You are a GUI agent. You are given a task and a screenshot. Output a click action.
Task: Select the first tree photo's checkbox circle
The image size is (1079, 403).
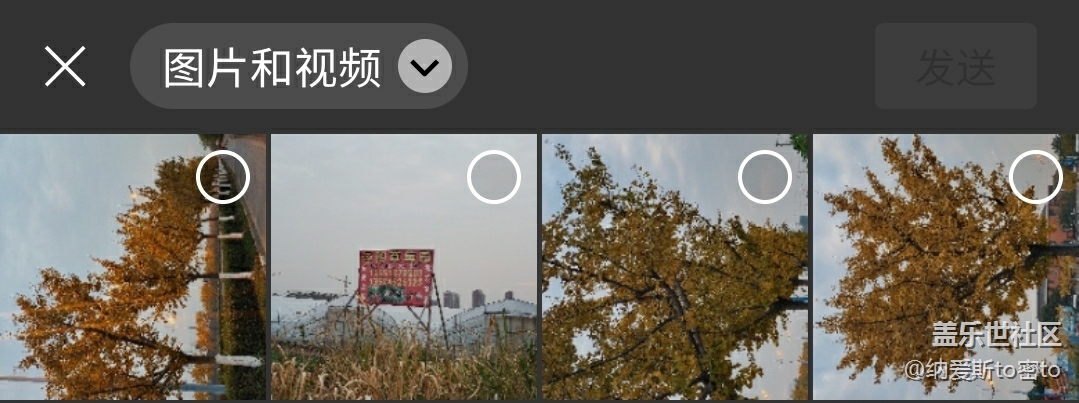click(222, 178)
